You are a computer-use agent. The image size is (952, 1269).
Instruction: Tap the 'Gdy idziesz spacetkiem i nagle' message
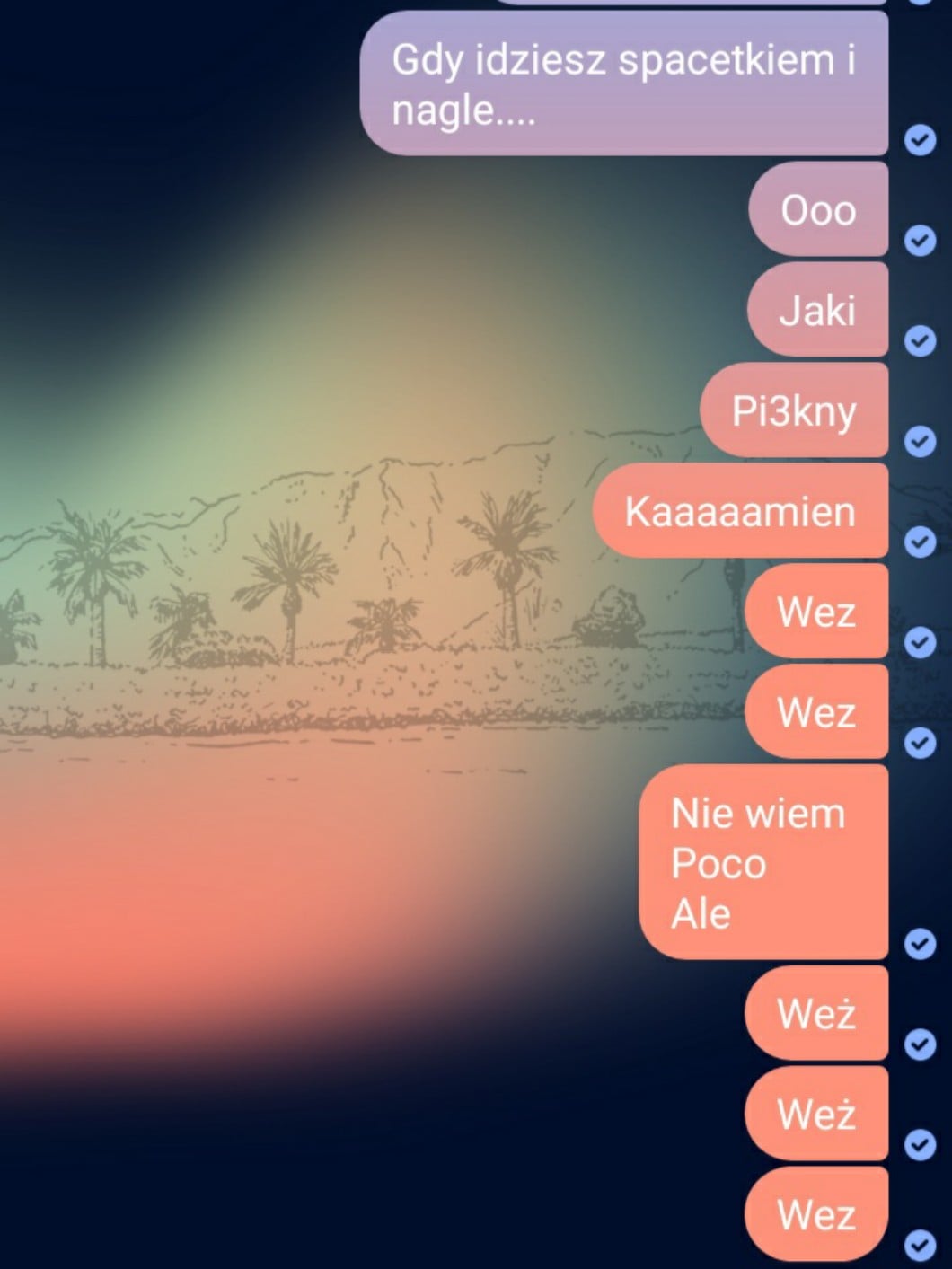coord(623,84)
